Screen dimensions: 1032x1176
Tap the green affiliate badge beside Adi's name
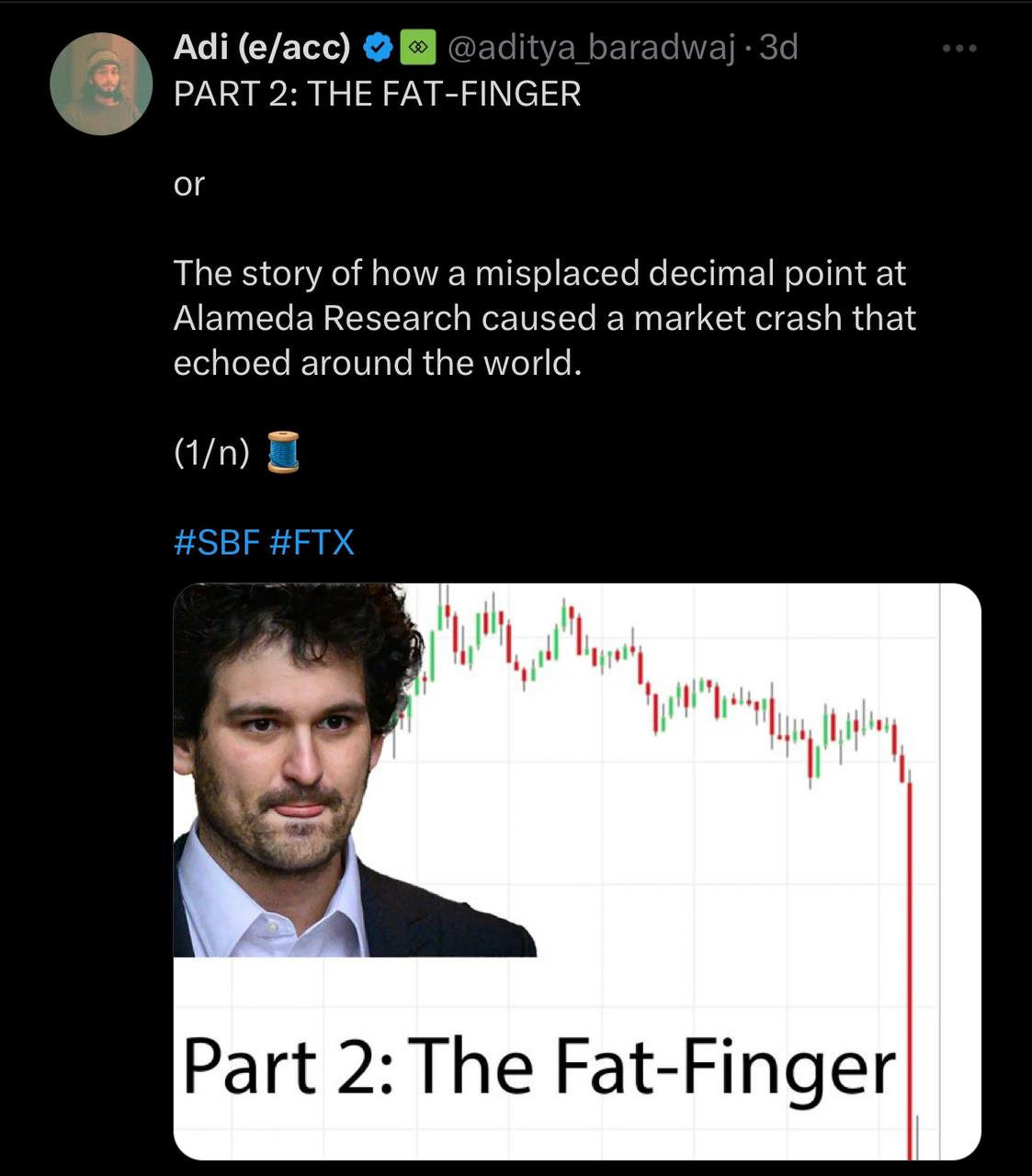[418, 48]
